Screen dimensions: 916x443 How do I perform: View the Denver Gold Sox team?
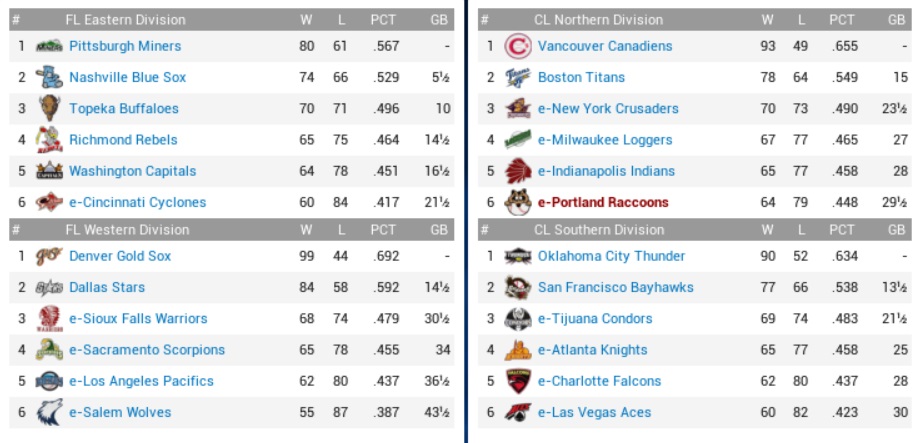120,256
